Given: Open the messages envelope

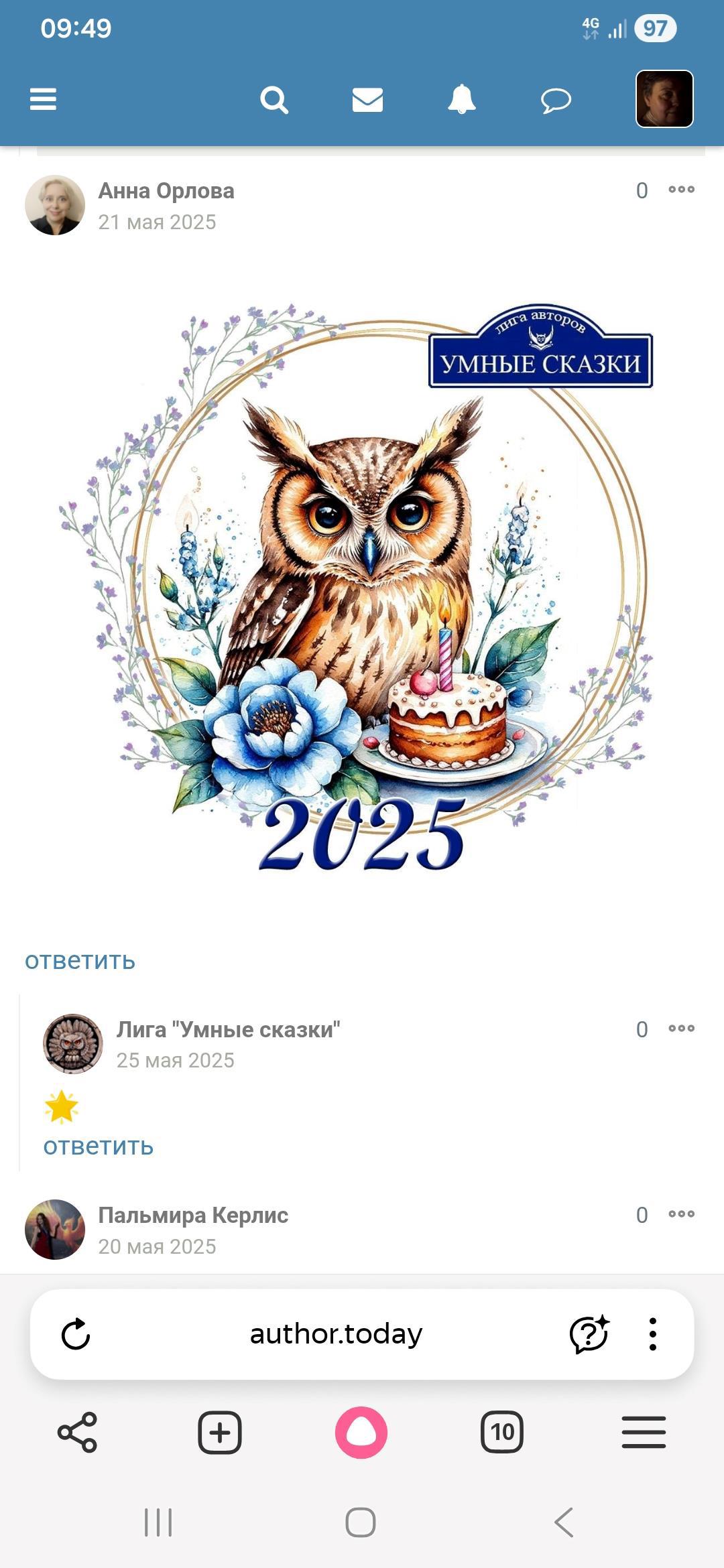Looking at the screenshot, I should (367, 100).
